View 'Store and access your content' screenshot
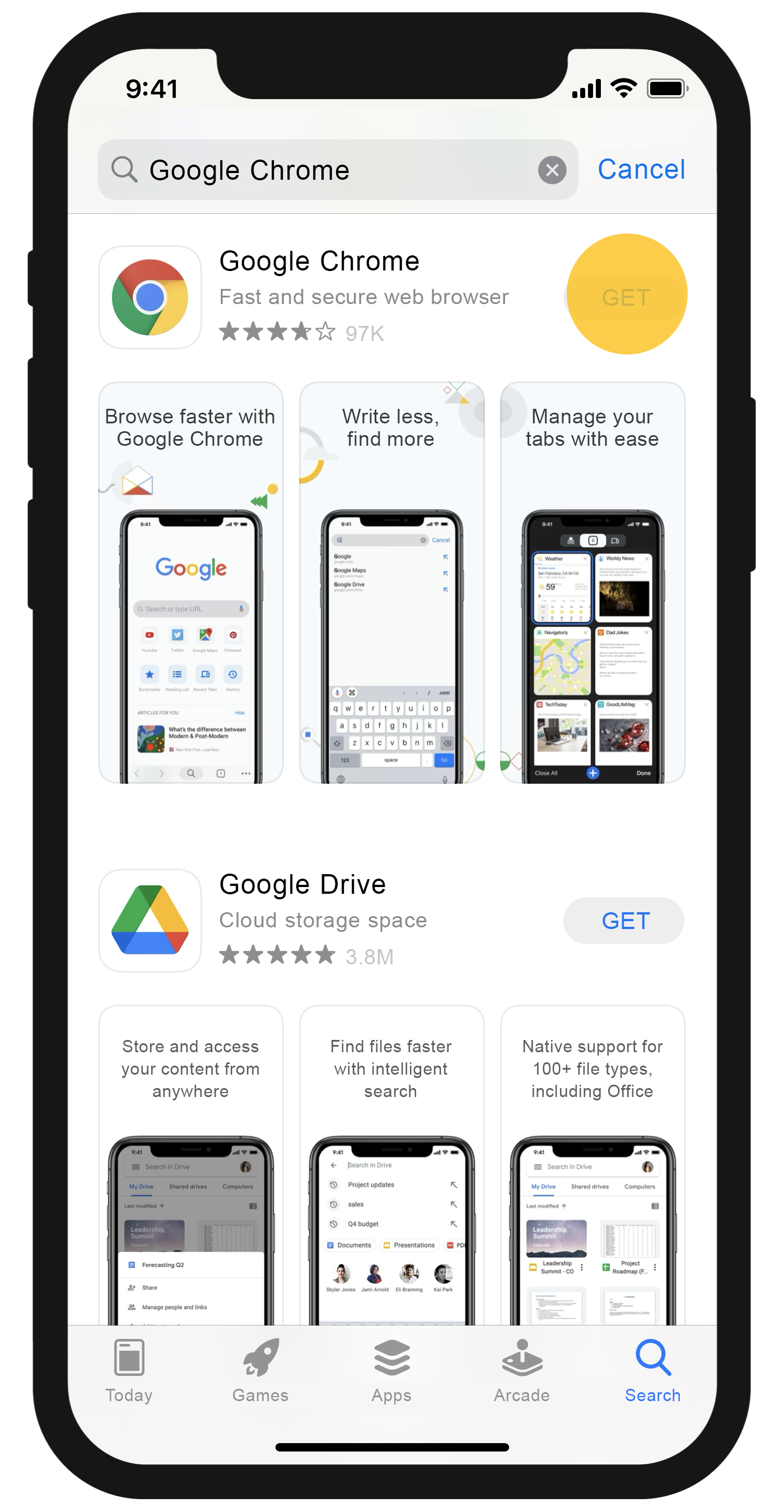The width and height of the screenshot is (784, 1512). tap(191, 1165)
